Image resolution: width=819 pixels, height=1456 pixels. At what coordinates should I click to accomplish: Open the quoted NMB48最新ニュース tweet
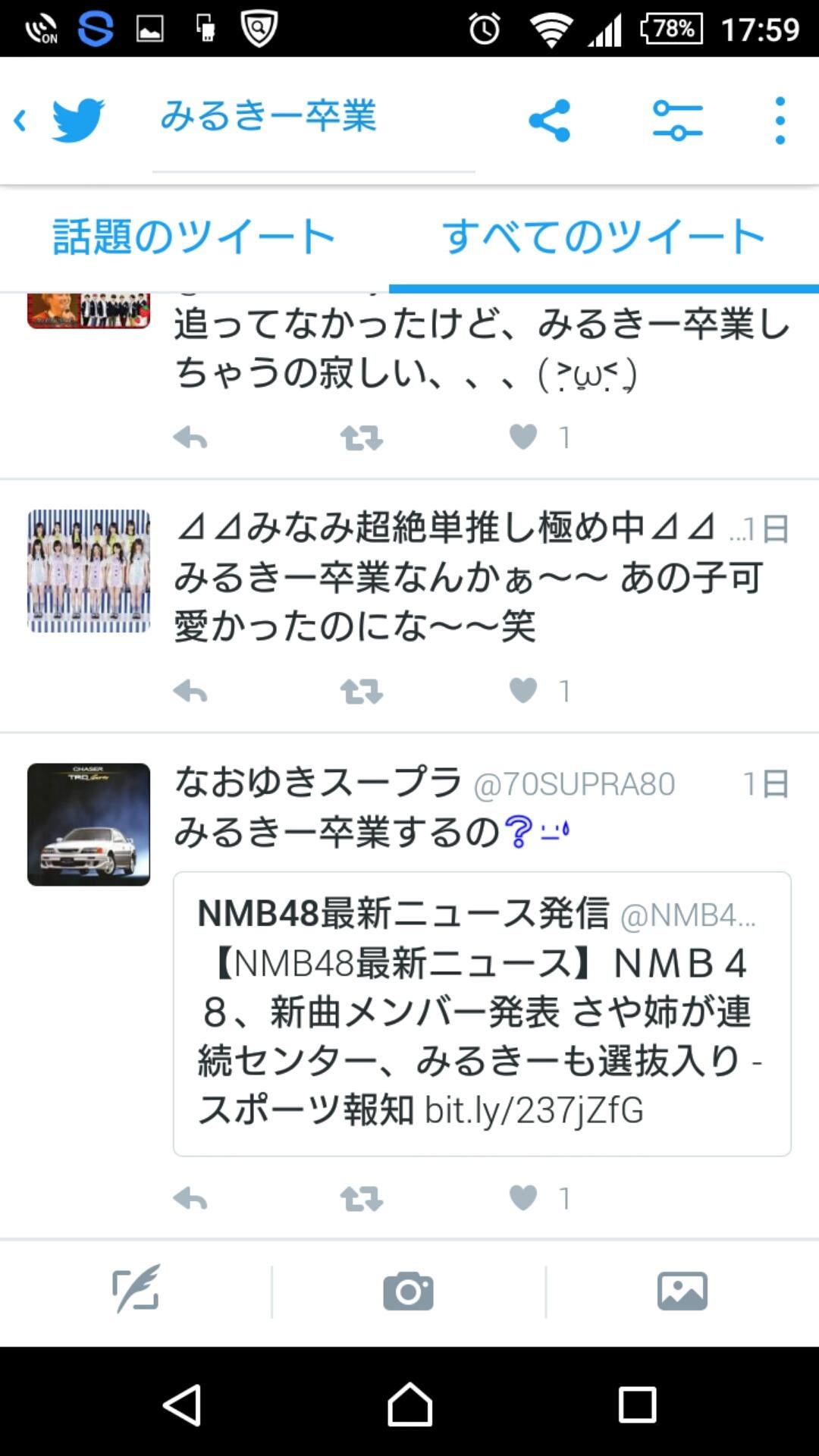(482, 1013)
